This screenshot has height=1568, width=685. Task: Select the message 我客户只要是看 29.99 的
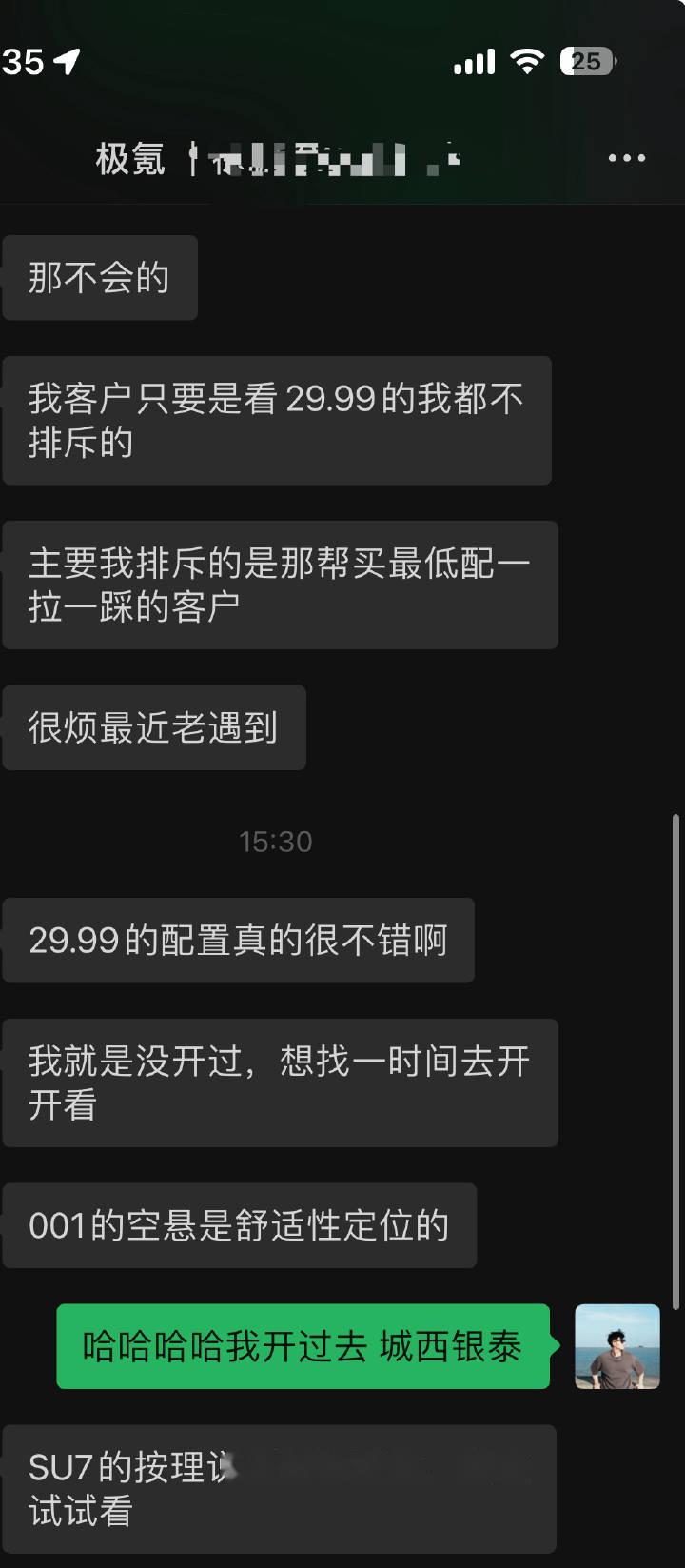click(x=277, y=420)
